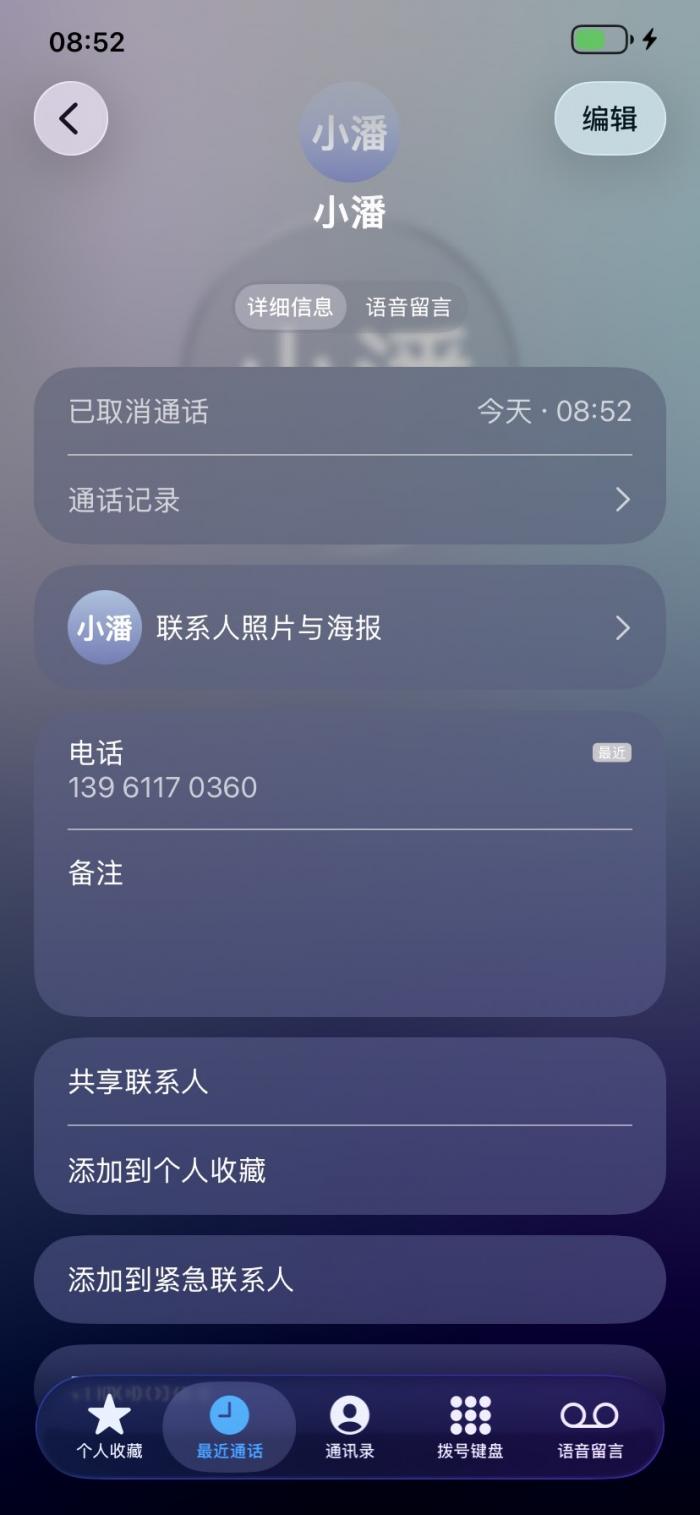Choose 添加到紧急联系人

[349, 1280]
